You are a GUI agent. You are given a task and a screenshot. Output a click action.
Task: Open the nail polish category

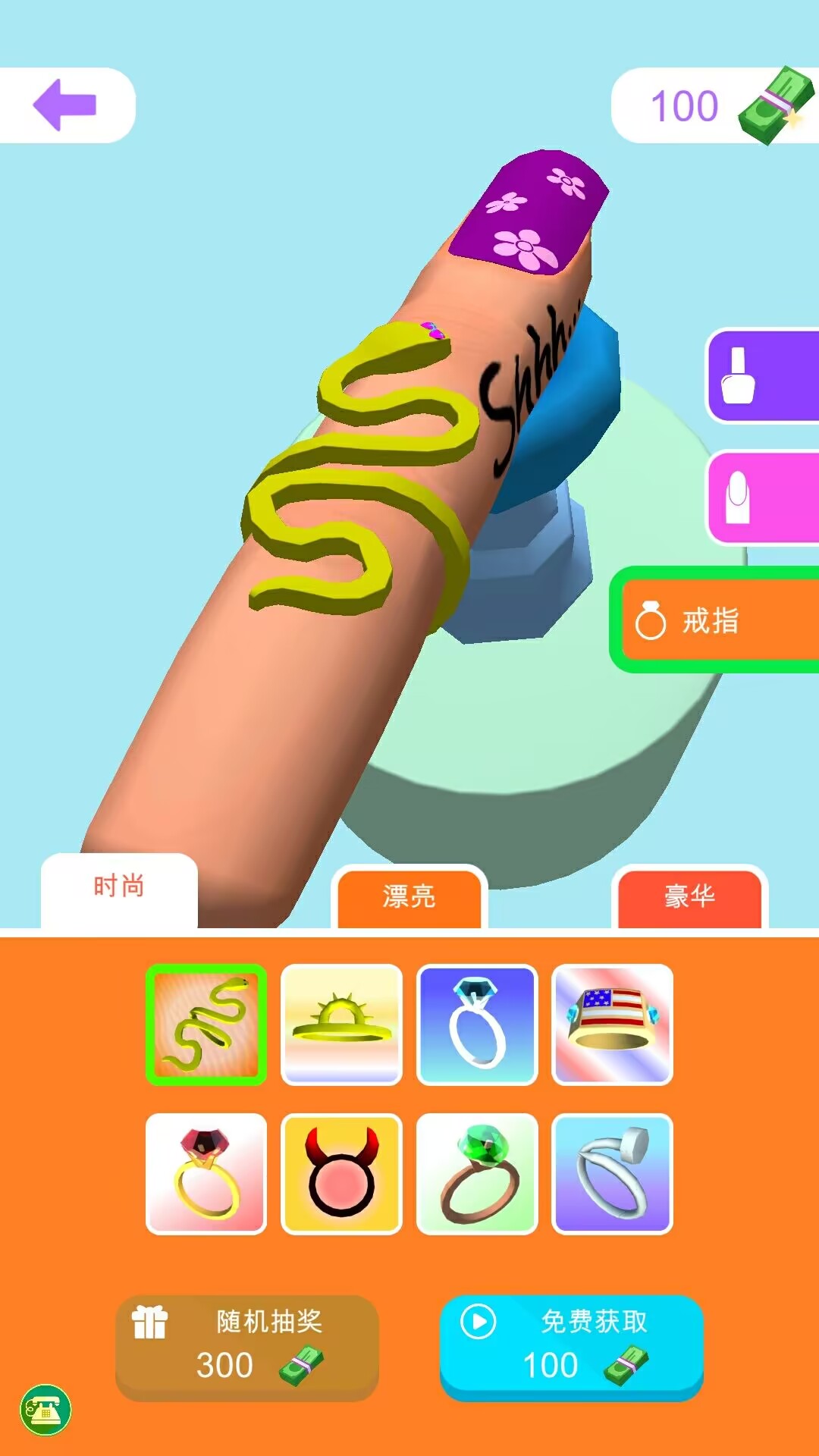(x=762, y=375)
